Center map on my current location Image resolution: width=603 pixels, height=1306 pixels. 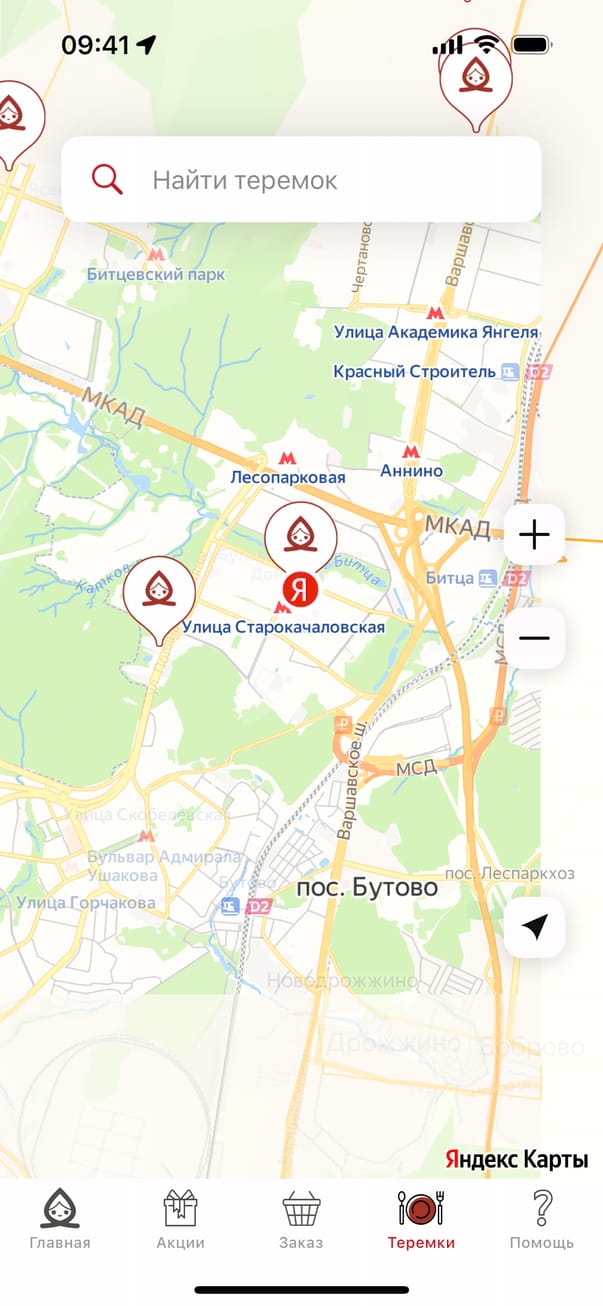[534, 928]
